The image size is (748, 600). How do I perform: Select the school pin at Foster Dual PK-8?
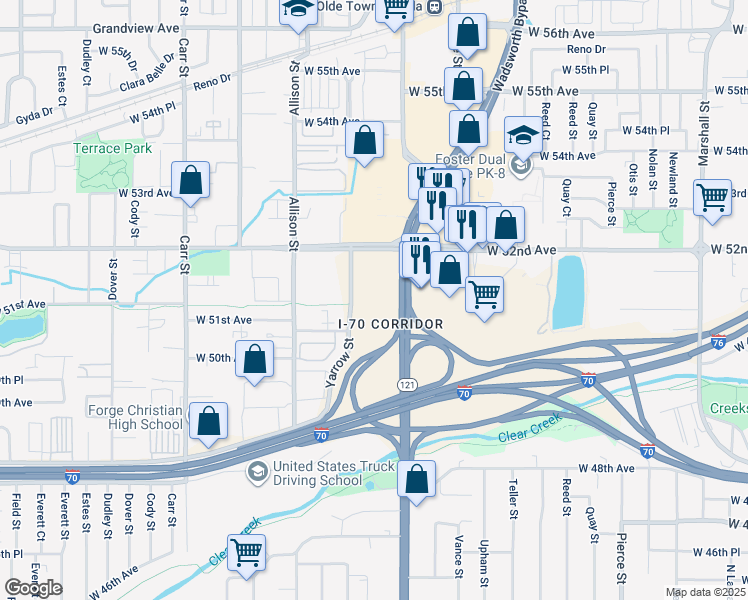pyautogui.click(x=522, y=136)
